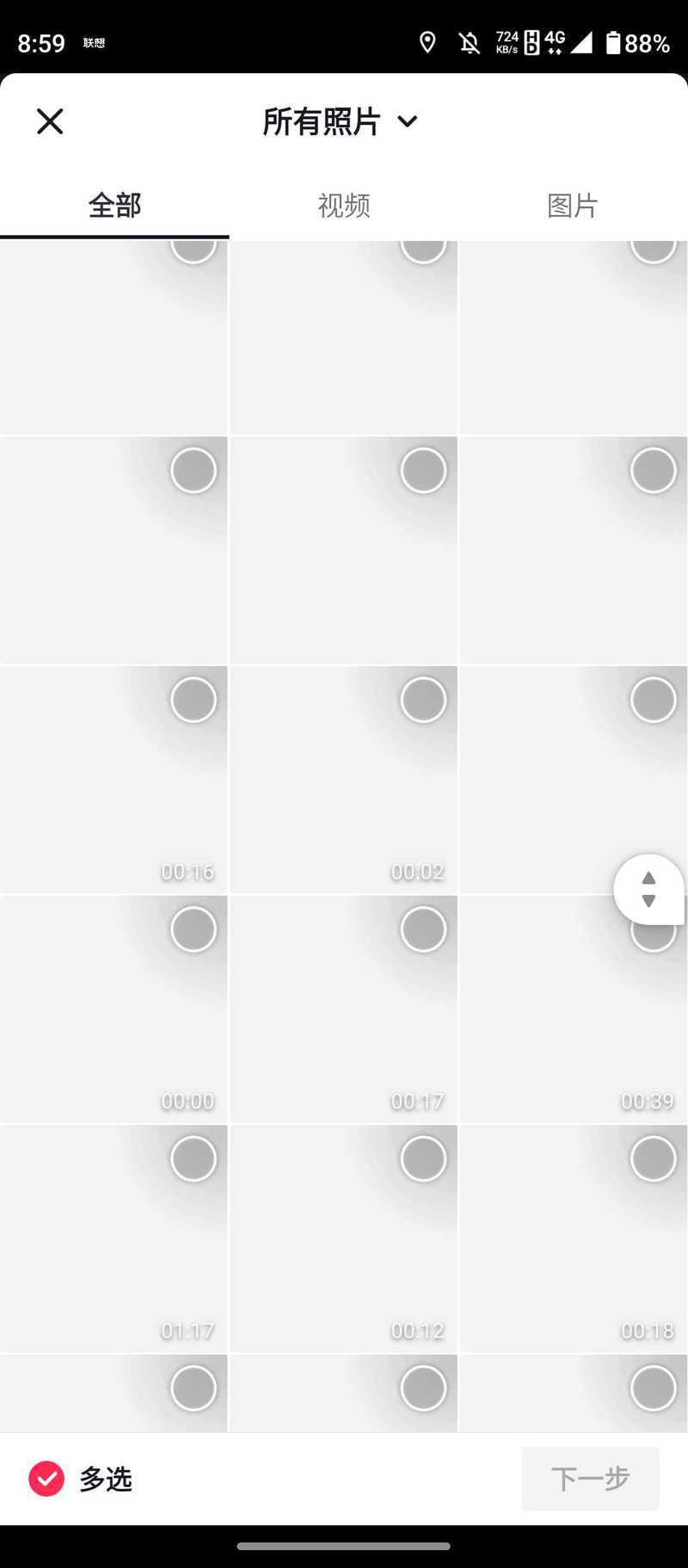This screenshot has width=688, height=1568.
Task: Switch to the 图片 tab
Action: (573, 206)
